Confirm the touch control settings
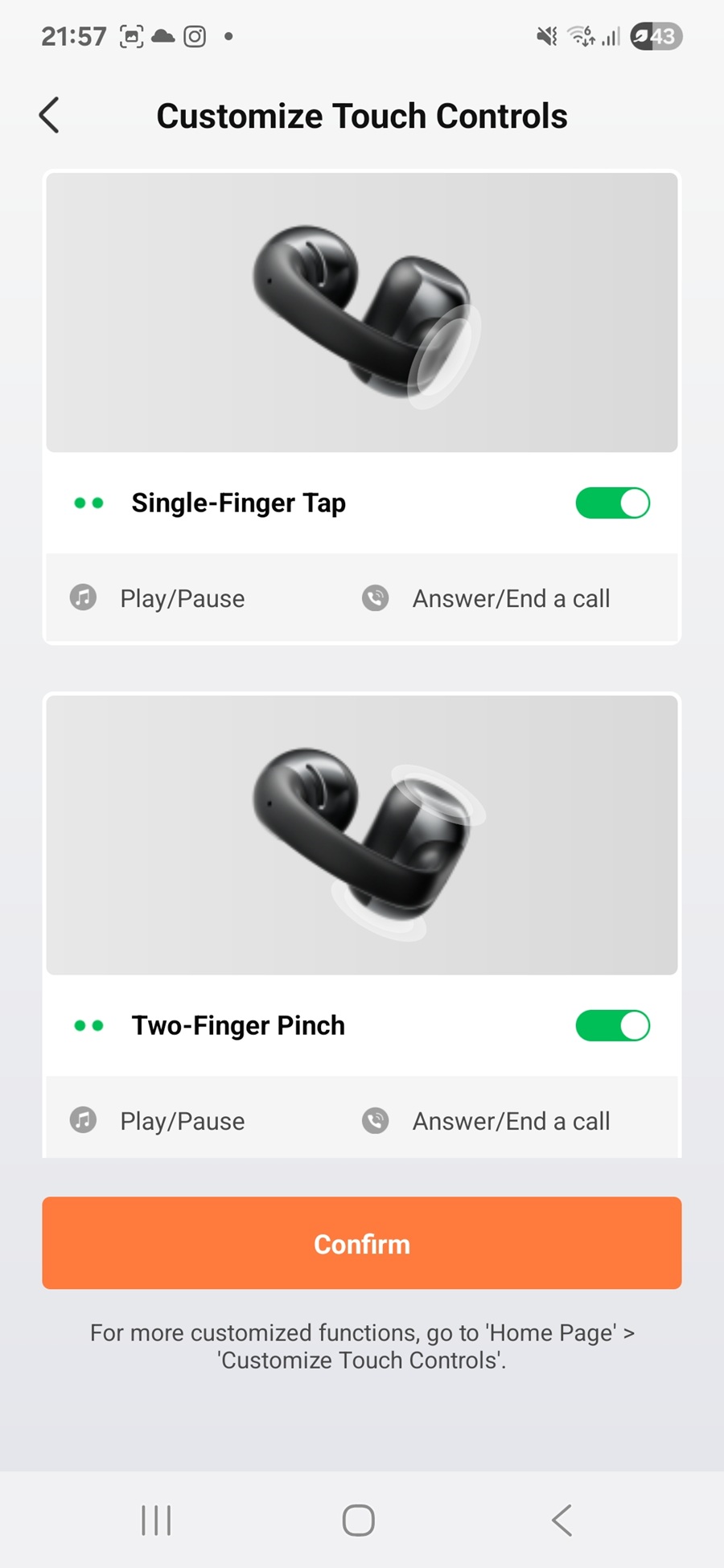This screenshot has width=724, height=1568. (x=362, y=1243)
